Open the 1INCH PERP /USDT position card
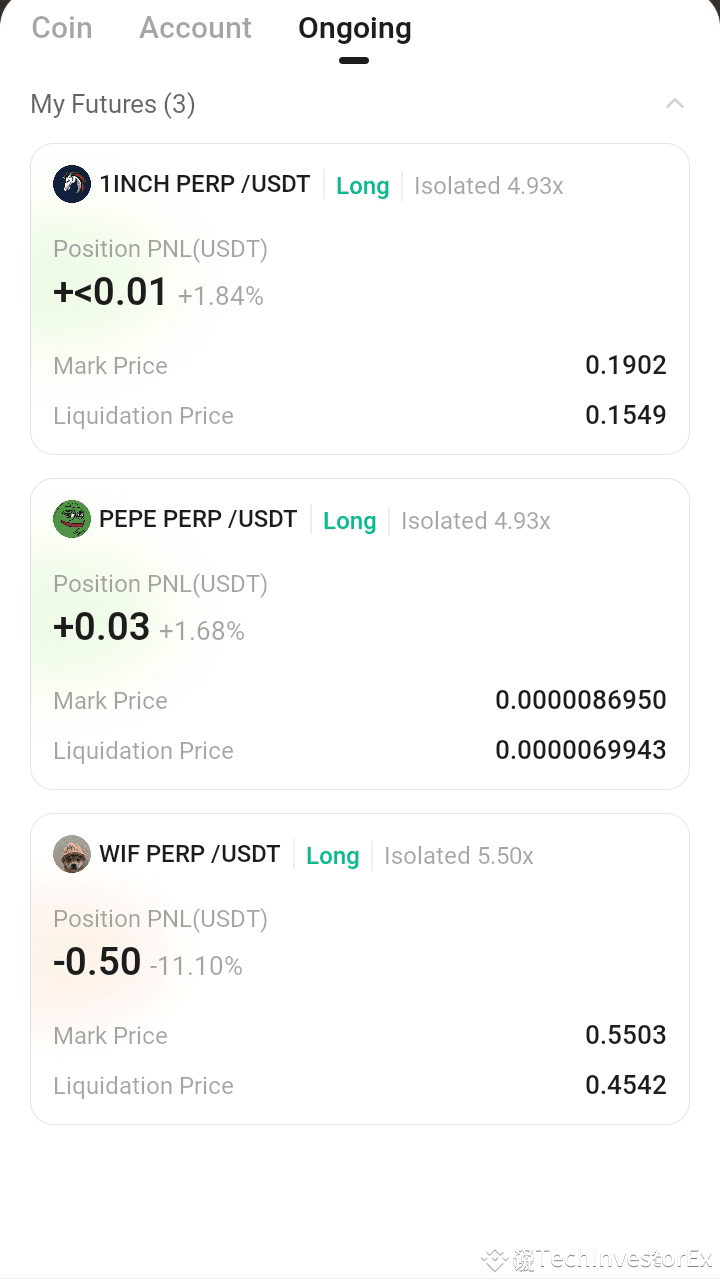This screenshot has width=720, height=1281. pyautogui.click(x=360, y=299)
